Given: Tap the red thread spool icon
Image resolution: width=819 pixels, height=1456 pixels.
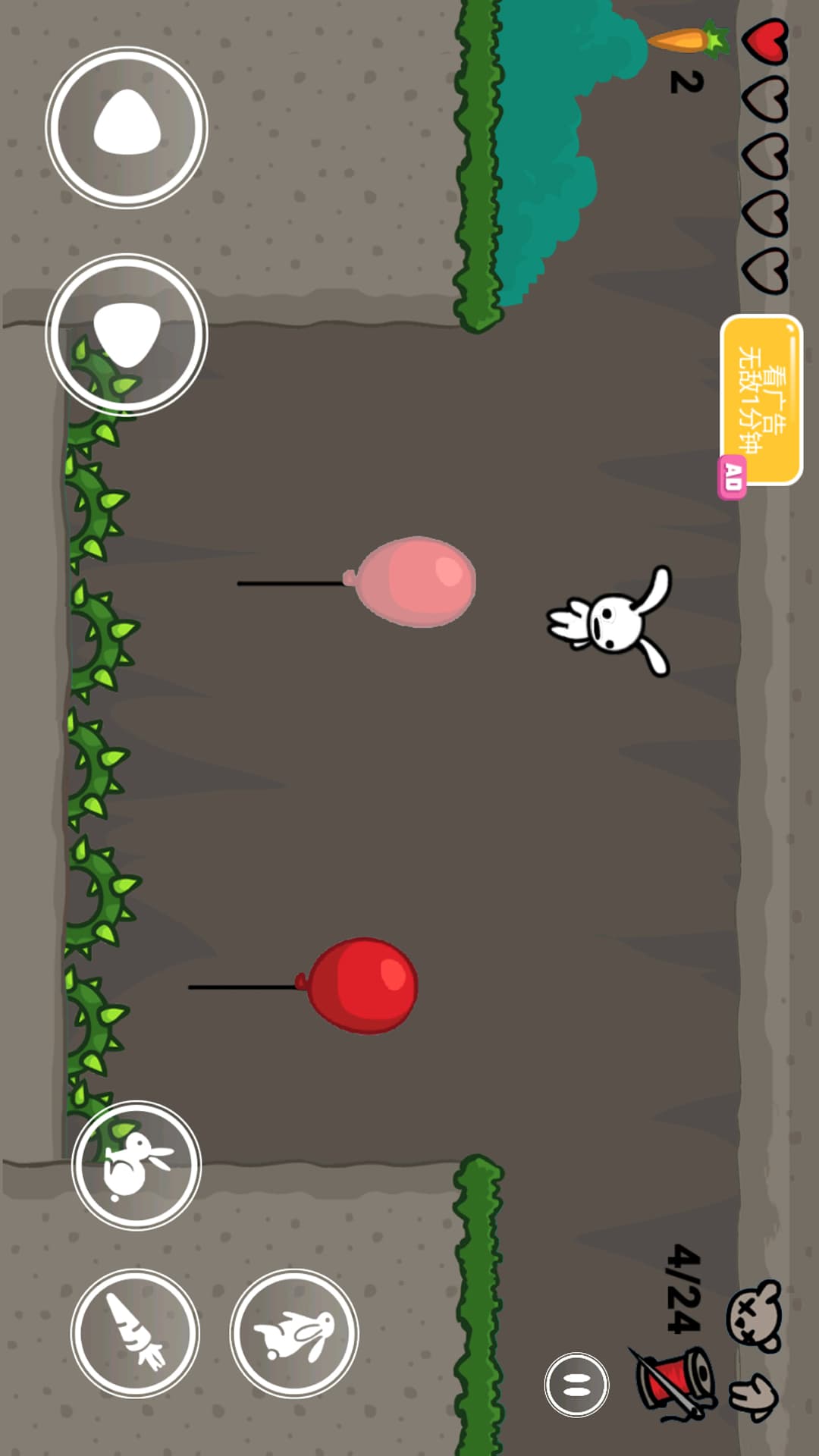Looking at the screenshot, I should pos(675,1384).
